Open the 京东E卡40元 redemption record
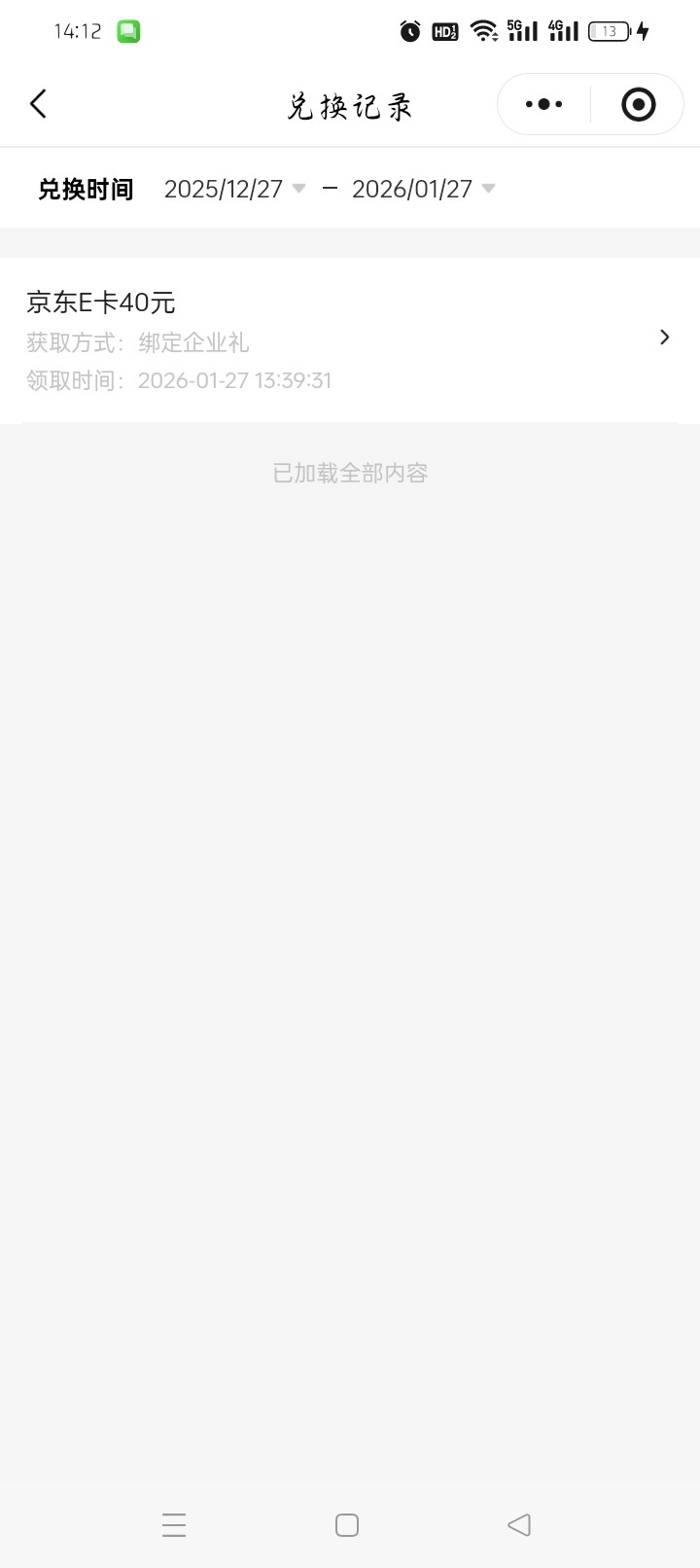Screen dimensions: 700x1568 [x=350, y=339]
